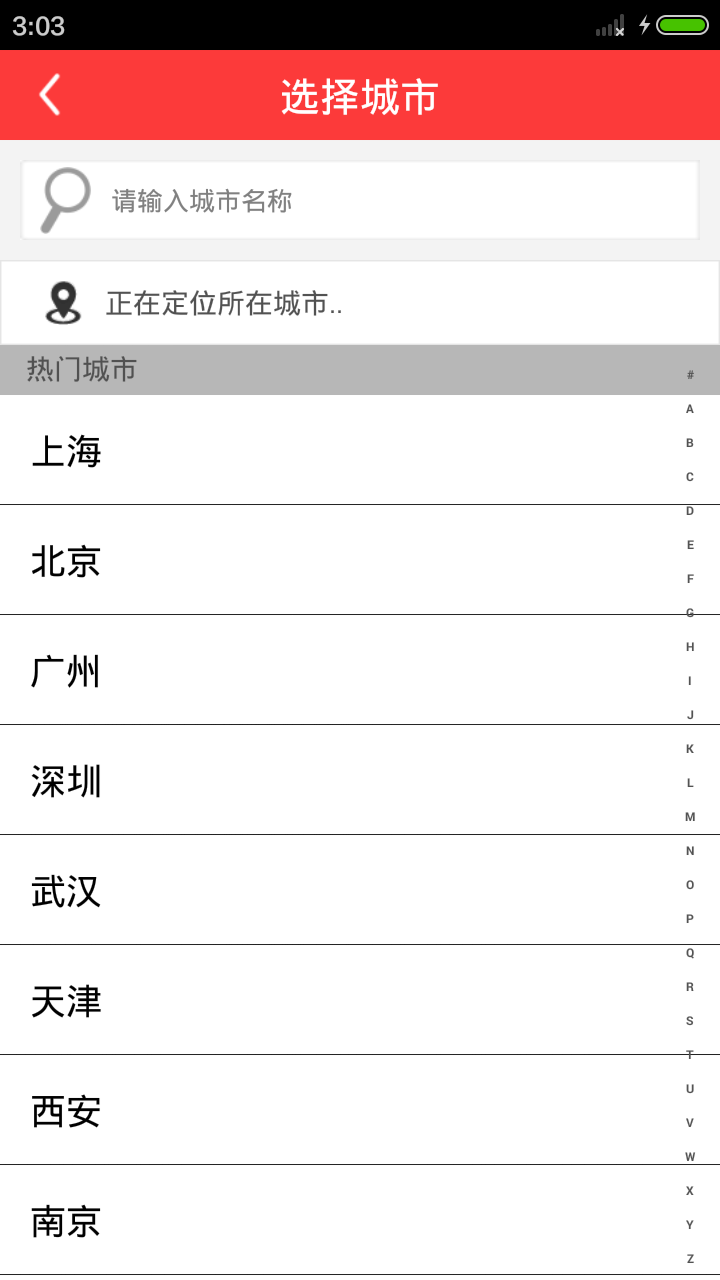
Task: Jump to letter H in index
Action: (689, 647)
